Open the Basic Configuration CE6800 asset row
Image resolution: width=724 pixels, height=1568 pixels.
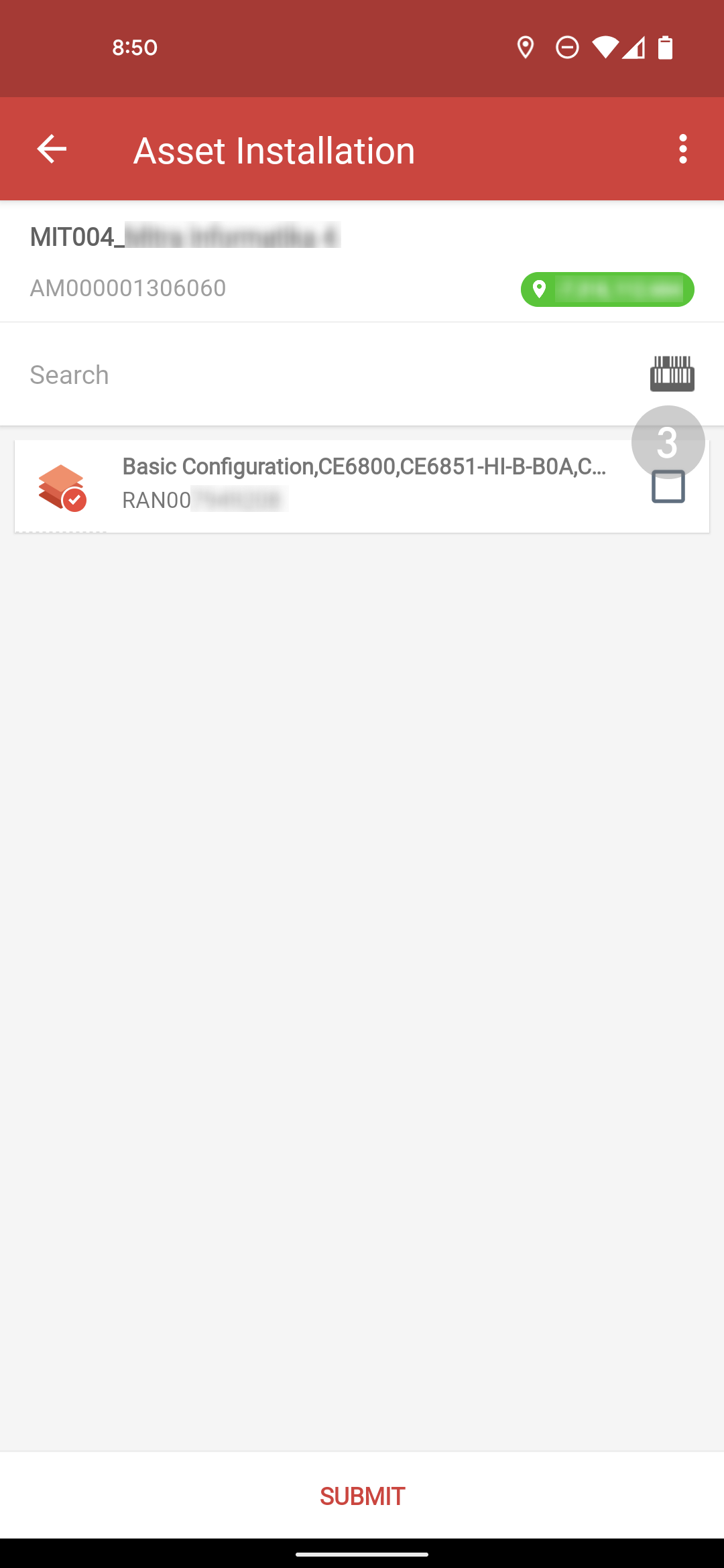(362, 486)
